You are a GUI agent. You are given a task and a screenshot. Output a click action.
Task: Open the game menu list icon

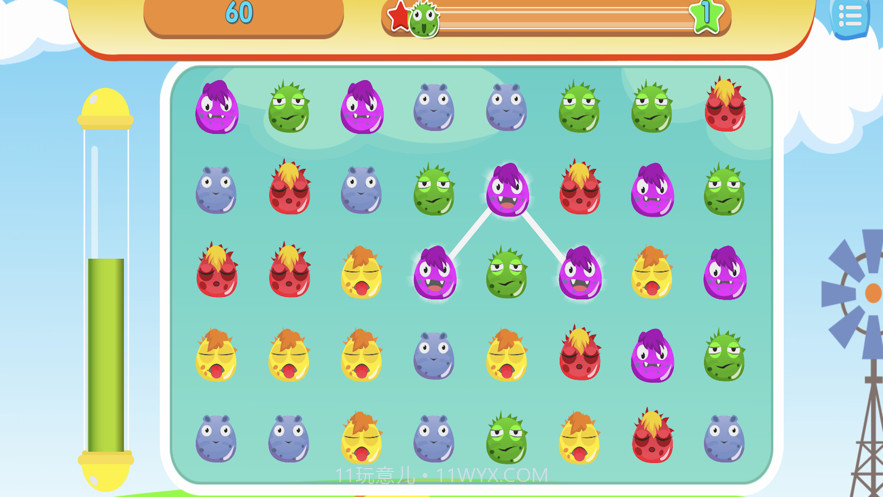pyautogui.click(x=851, y=15)
